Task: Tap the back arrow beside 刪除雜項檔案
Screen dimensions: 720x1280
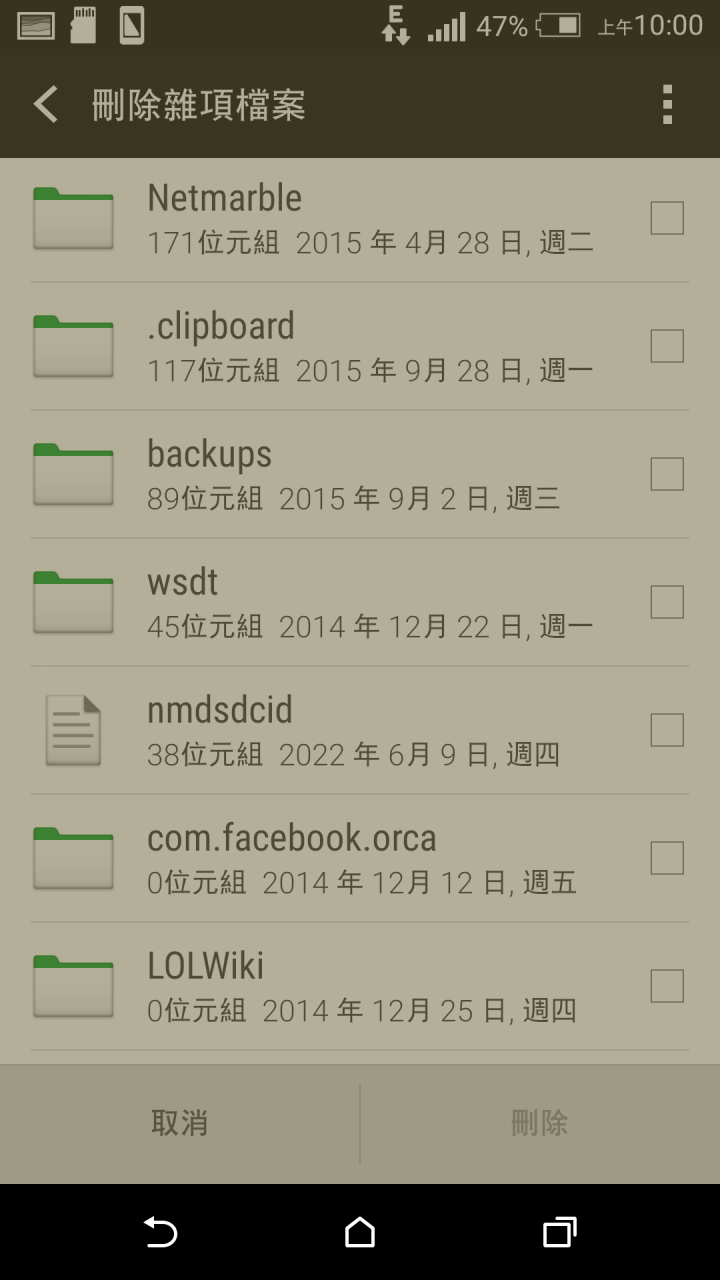Action: tap(44, 104)
